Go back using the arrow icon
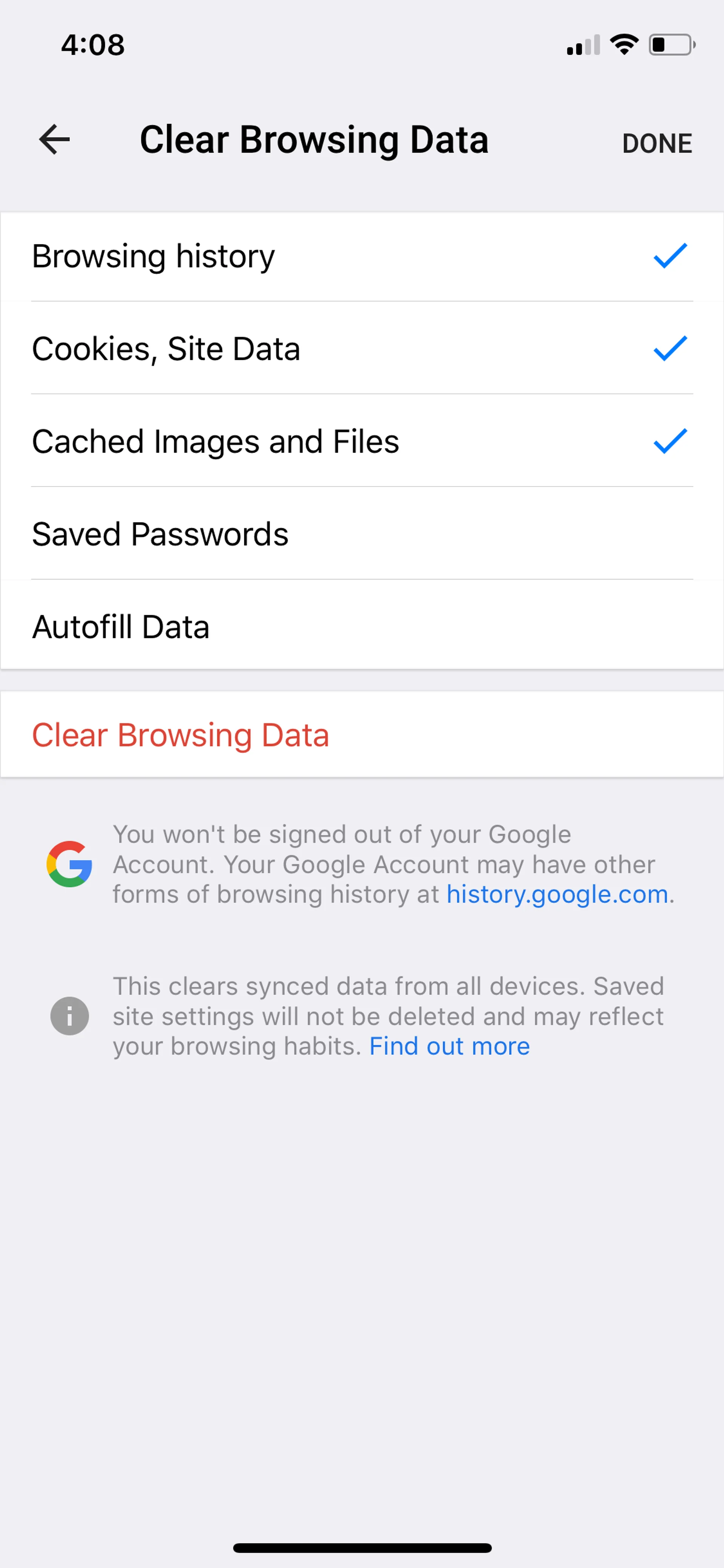The image size is (724, 1568). [54, 140]
